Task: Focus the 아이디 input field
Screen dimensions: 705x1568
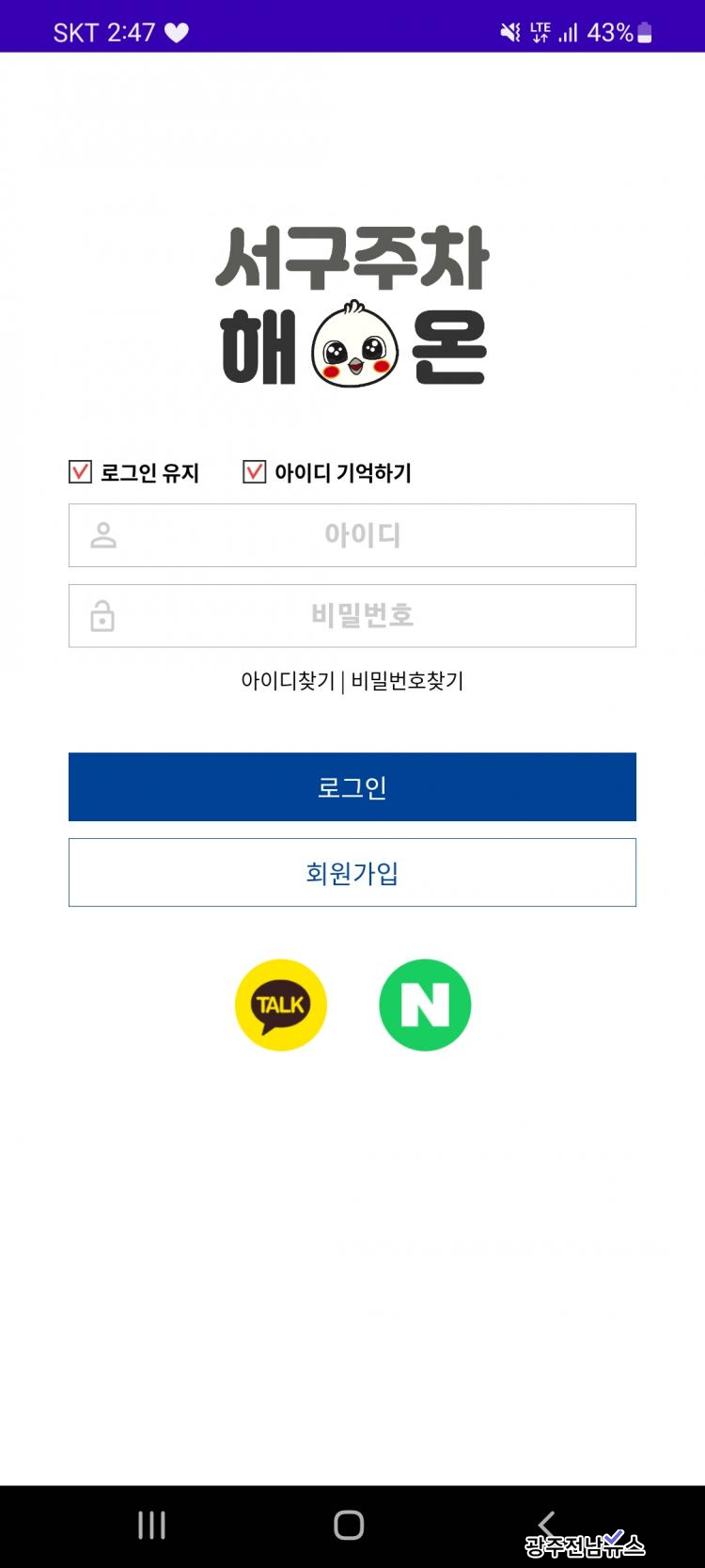Action: [x=352, y=535]
